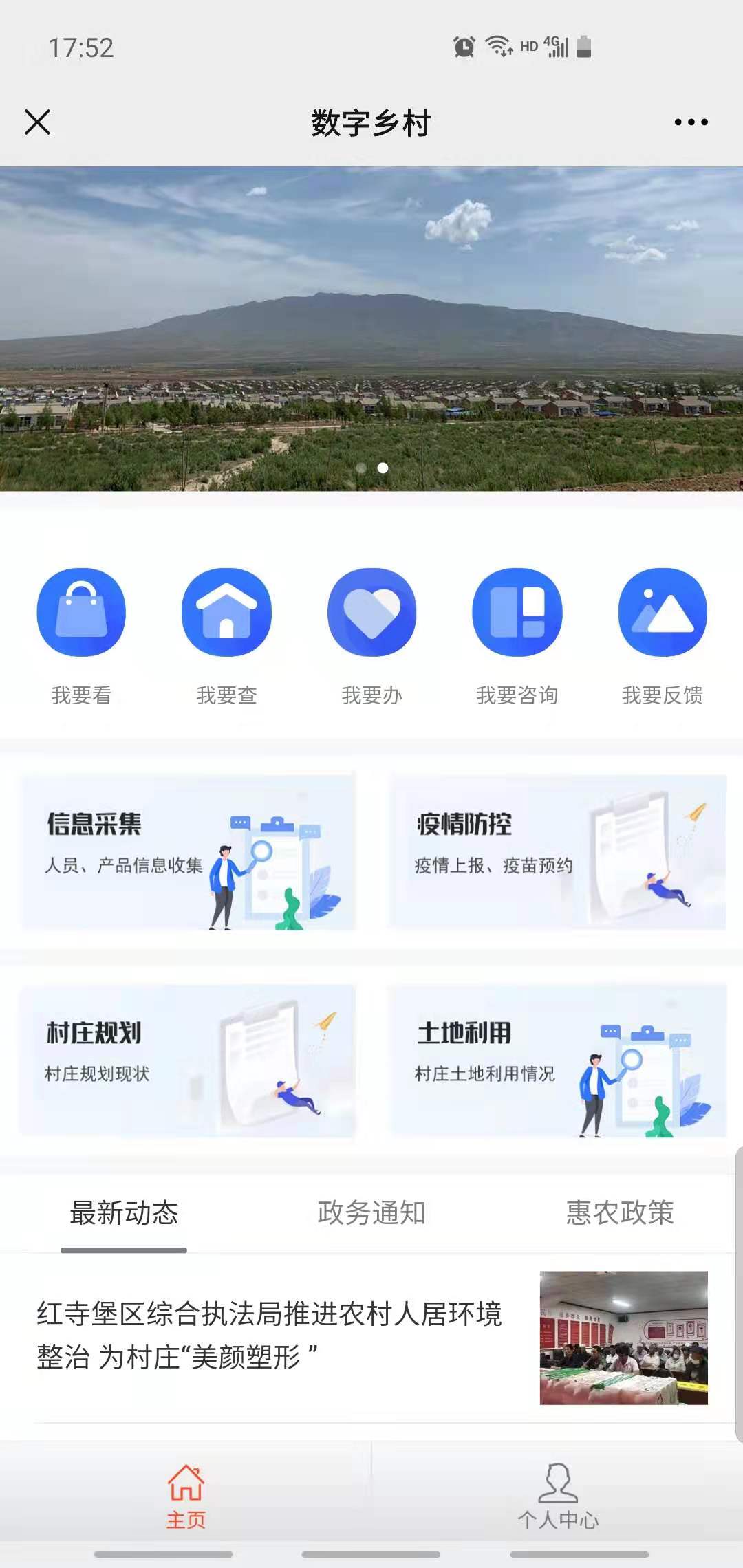The height and width of the screenshot is (1568, 743).
Task: View the mountain village banner image
Action: click(x=371, y=329)
